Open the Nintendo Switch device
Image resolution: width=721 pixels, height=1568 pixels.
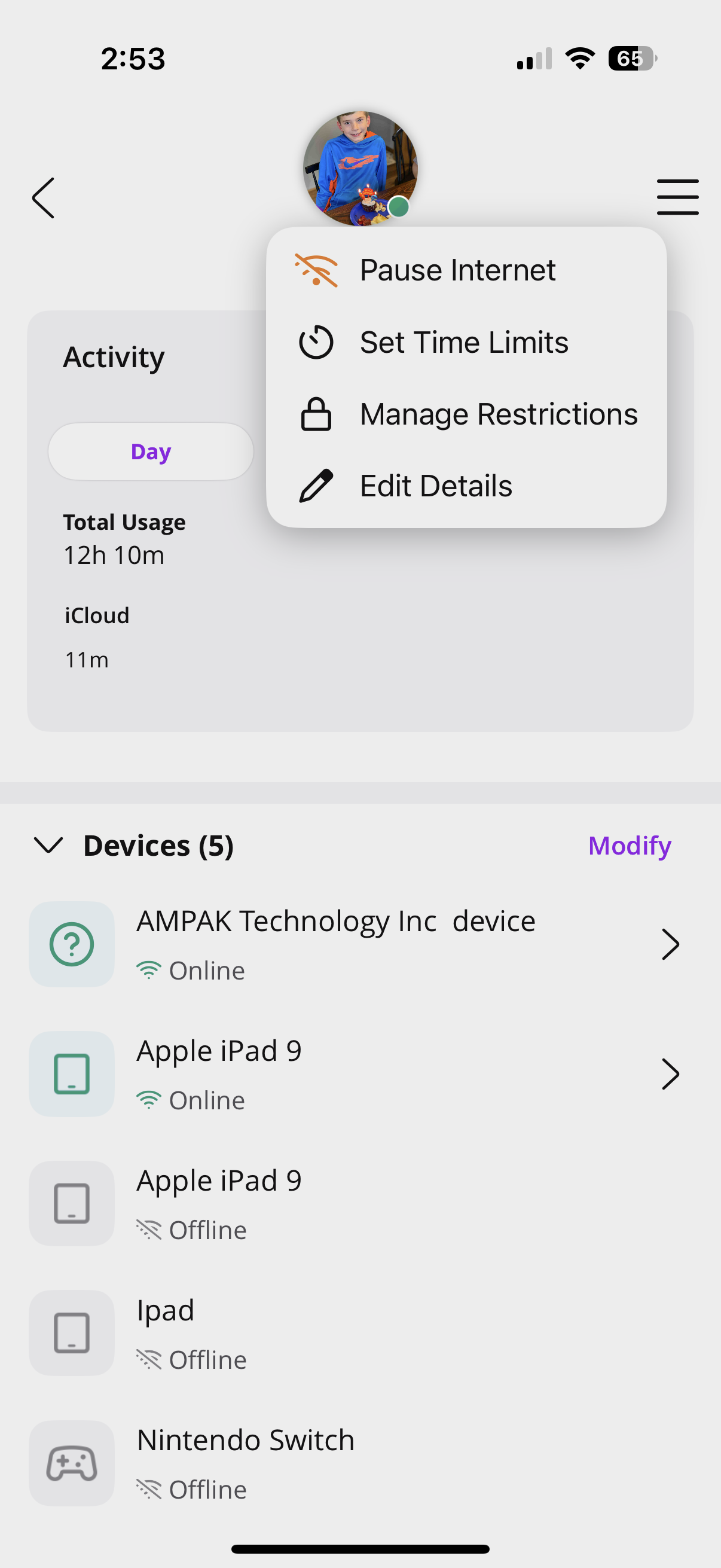tap(353, 1463)
